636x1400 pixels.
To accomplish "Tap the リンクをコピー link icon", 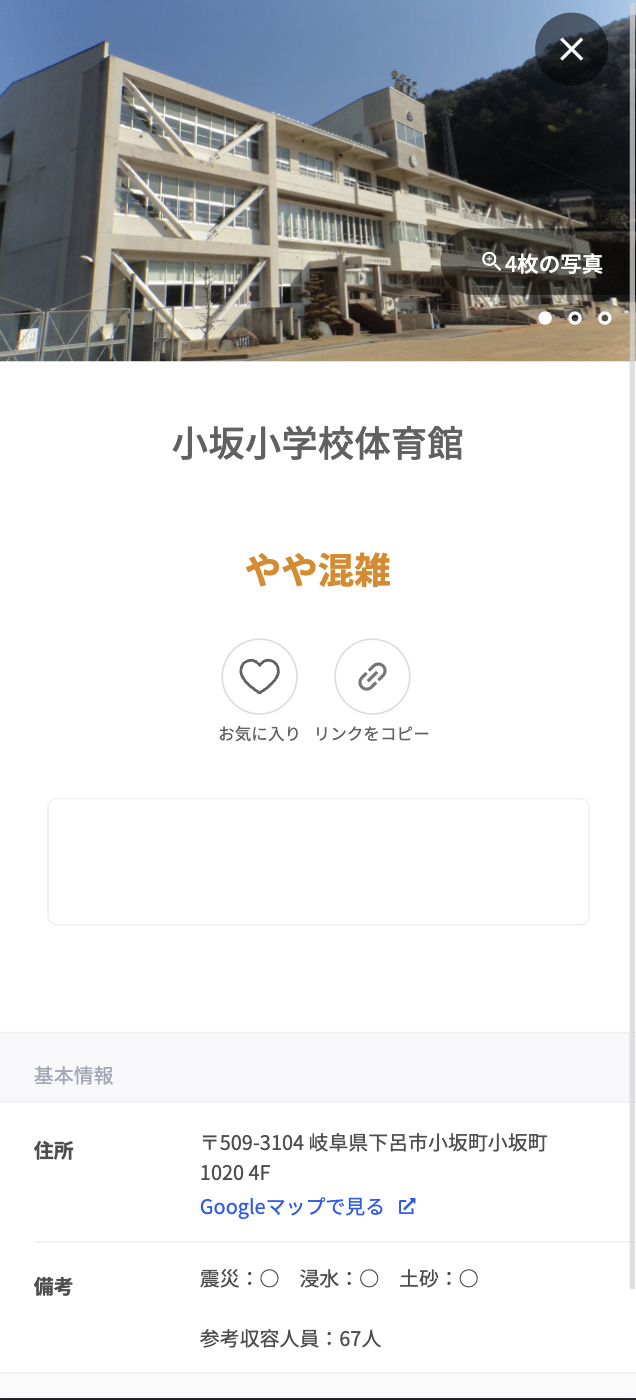I will 372,677.
